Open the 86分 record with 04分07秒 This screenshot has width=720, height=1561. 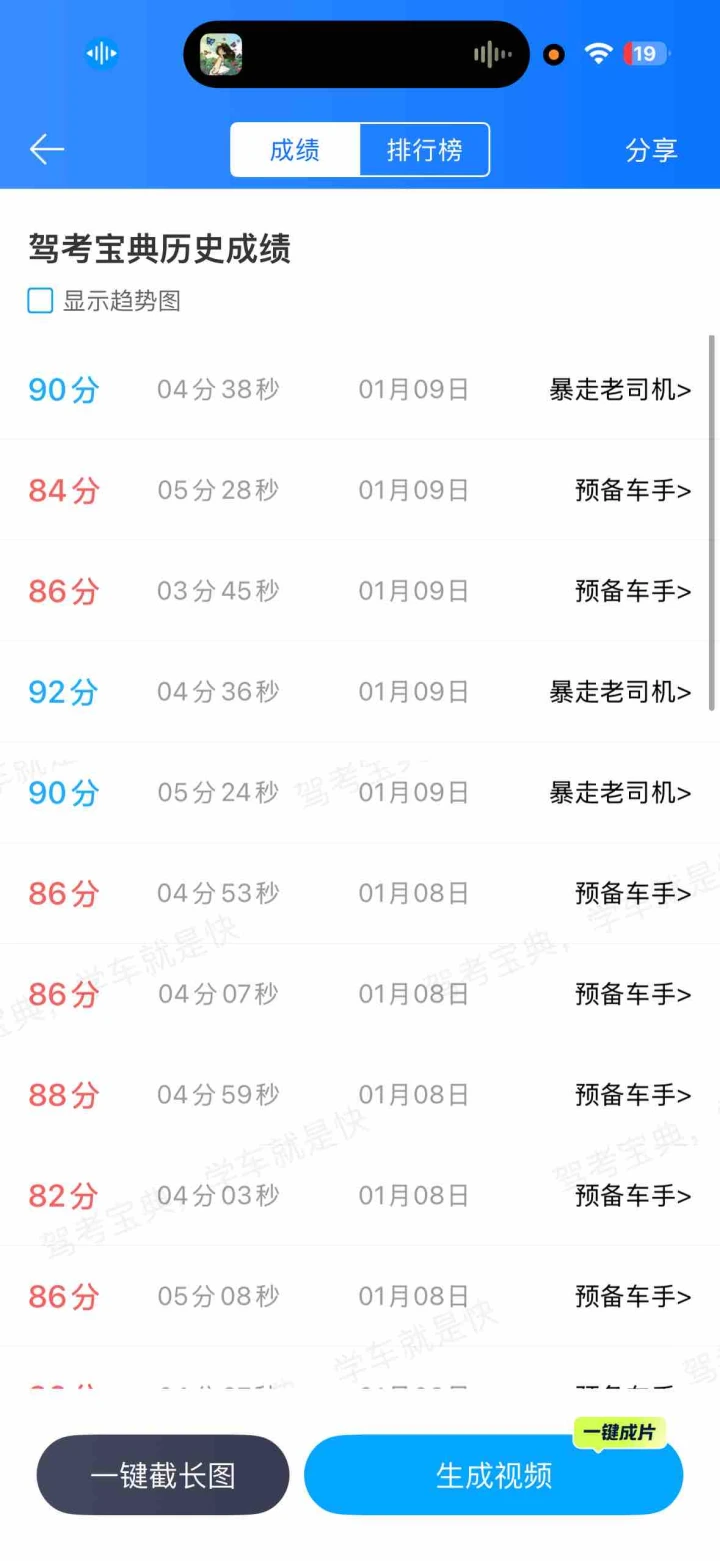360,995
